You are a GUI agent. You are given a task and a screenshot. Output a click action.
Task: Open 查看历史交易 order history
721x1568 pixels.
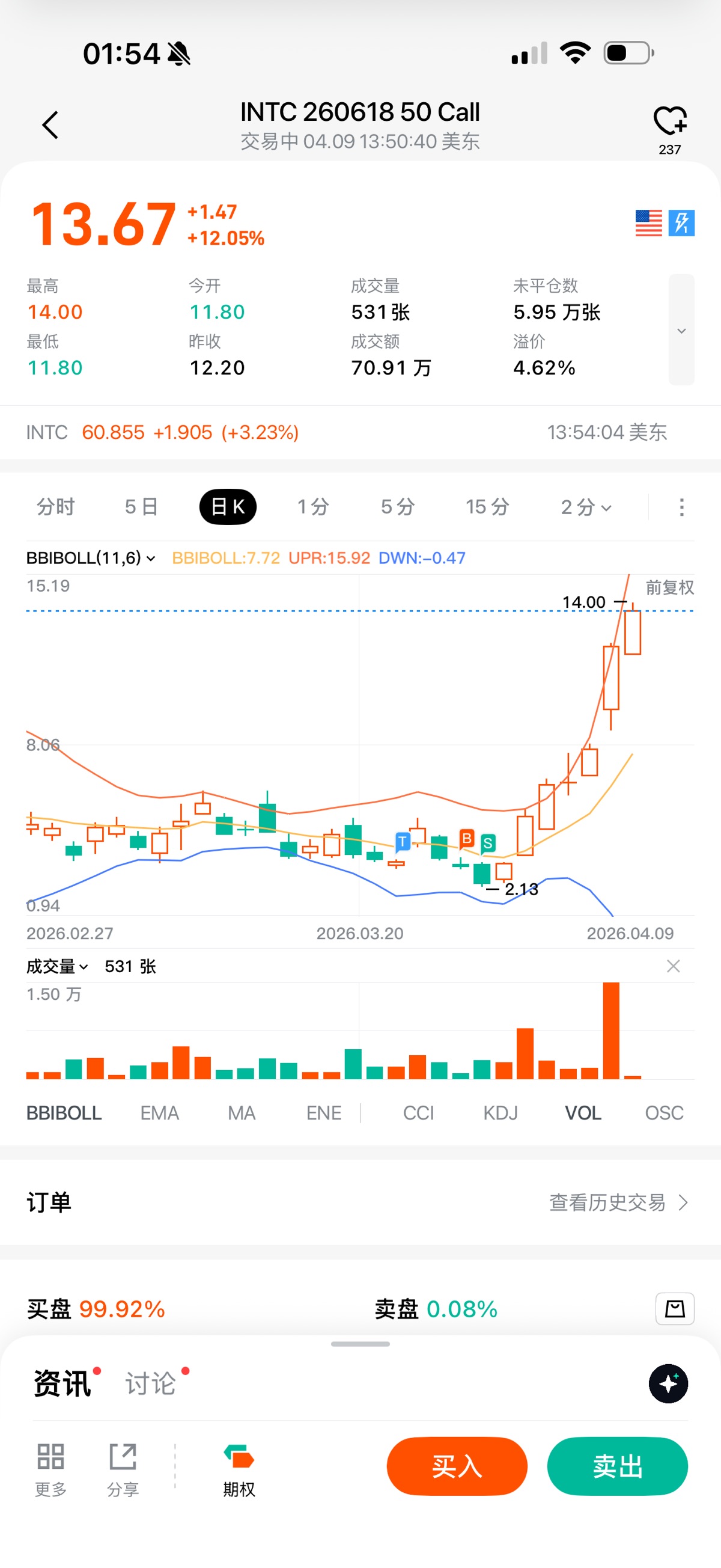pos(618,1203)
